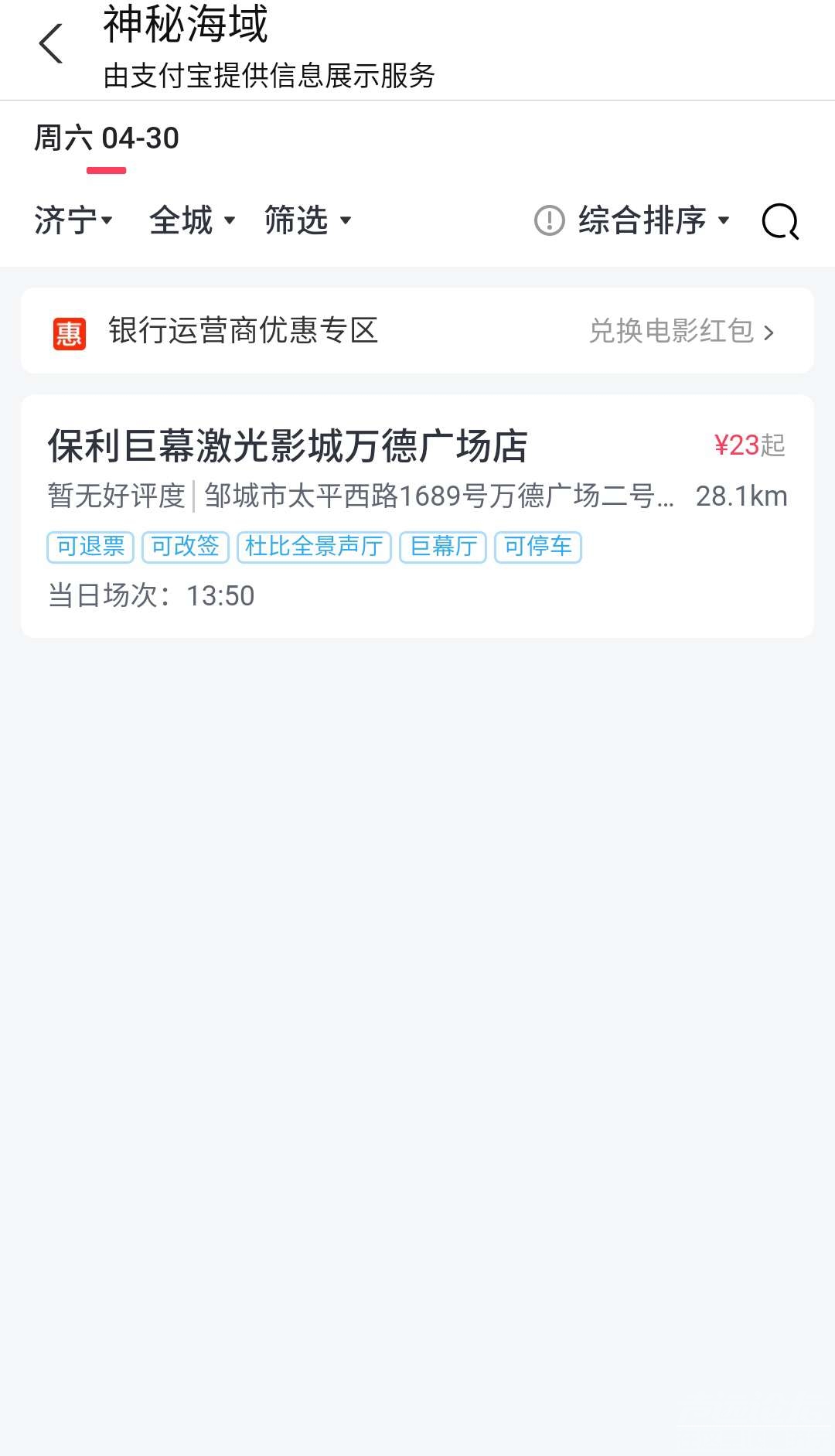Change the 综合排序 sorting order
835x1456 pixels.
click(x=653, y=220)
